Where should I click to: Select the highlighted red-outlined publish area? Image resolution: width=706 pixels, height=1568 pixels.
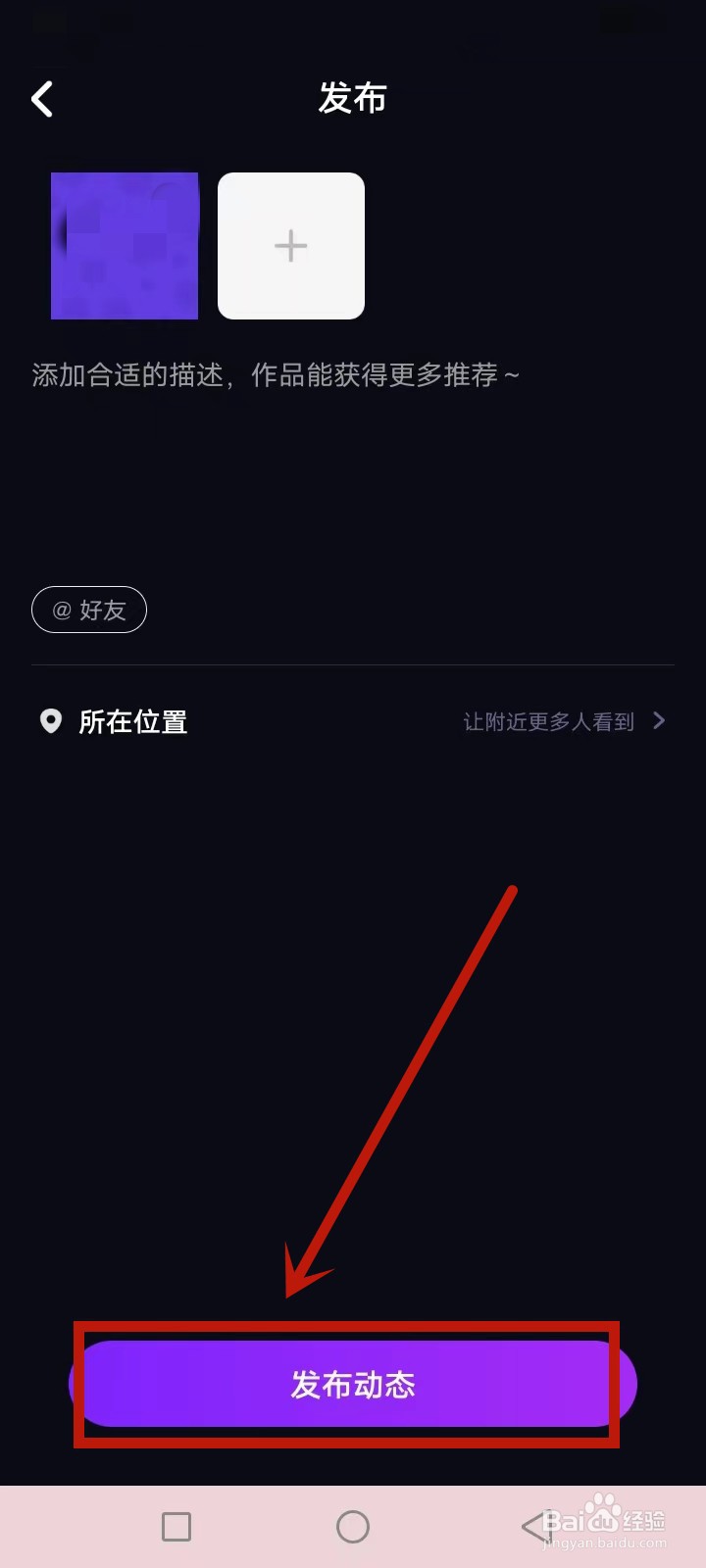coord(348,1385)
